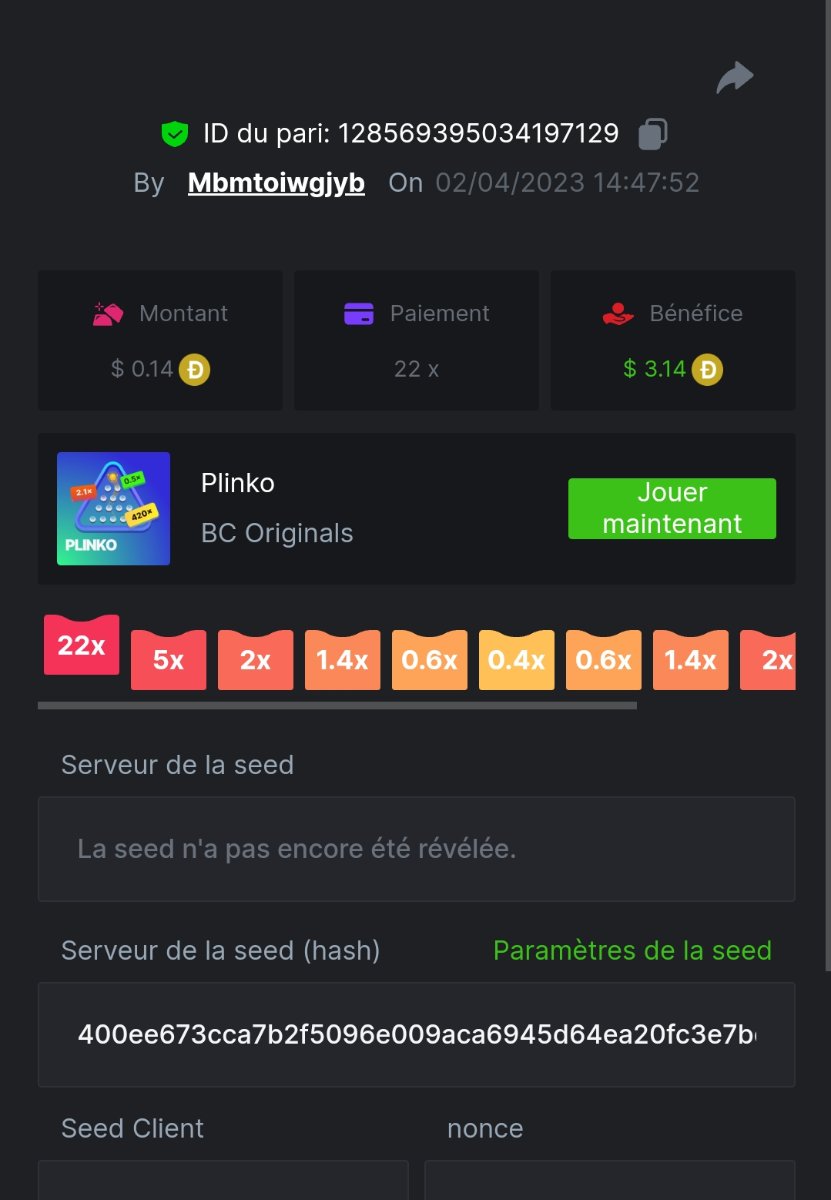831x1200 pixels.
Task: Open Paramètres de la seed
Action: pos(632,950)
